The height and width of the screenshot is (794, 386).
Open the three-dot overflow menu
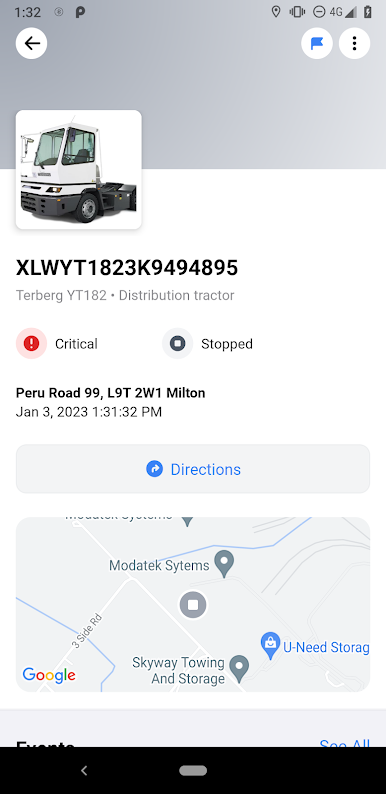[355, 44]
